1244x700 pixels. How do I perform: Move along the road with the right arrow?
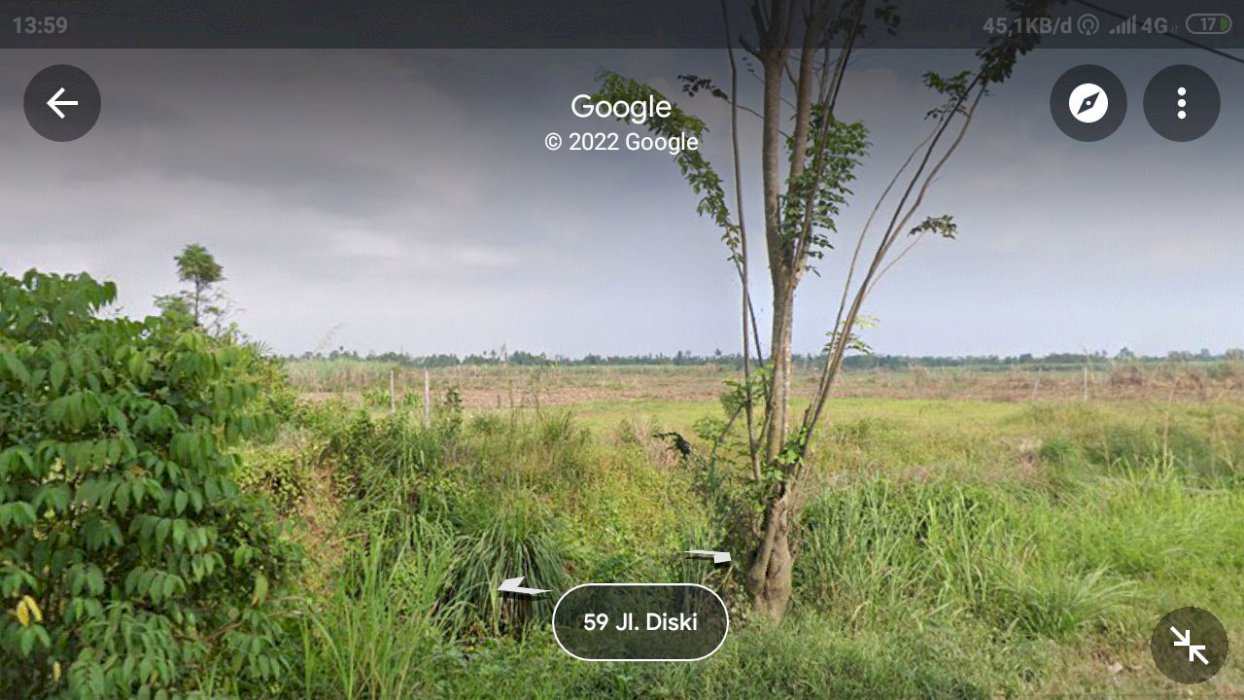710,556
